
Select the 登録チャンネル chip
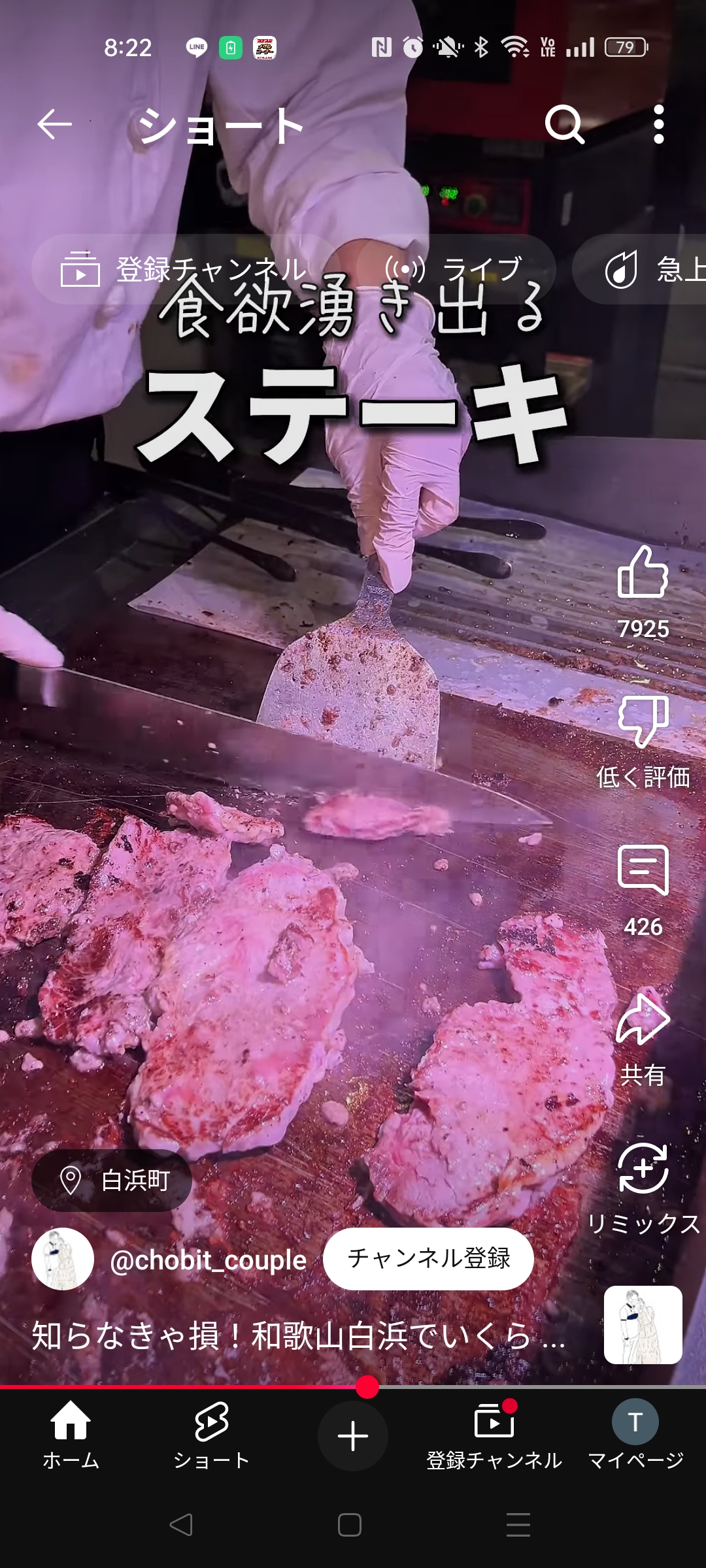183,269
